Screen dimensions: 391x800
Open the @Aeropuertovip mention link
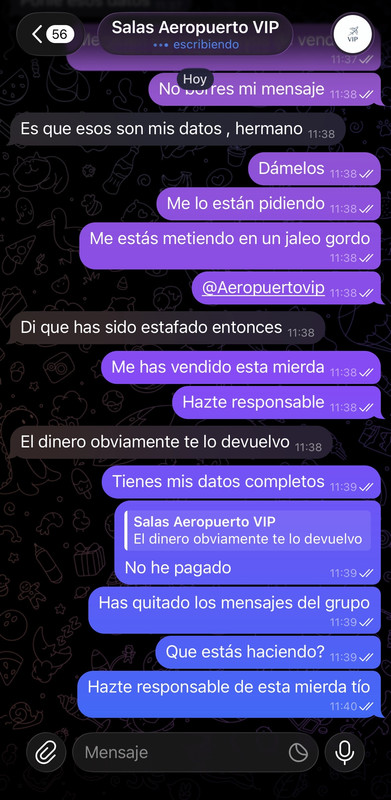click(x=263, y=288)
